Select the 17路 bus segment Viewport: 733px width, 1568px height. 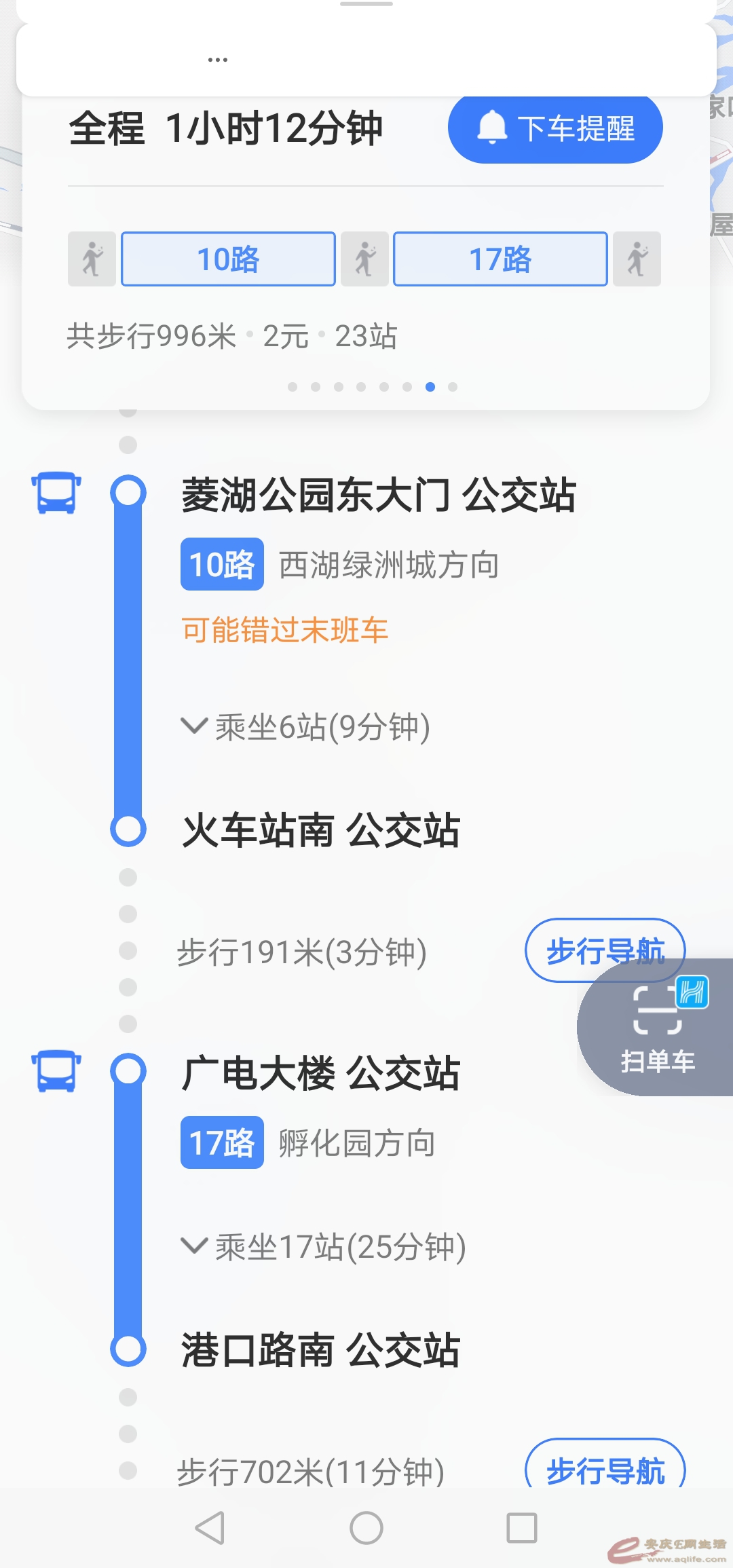pos(500,259)
